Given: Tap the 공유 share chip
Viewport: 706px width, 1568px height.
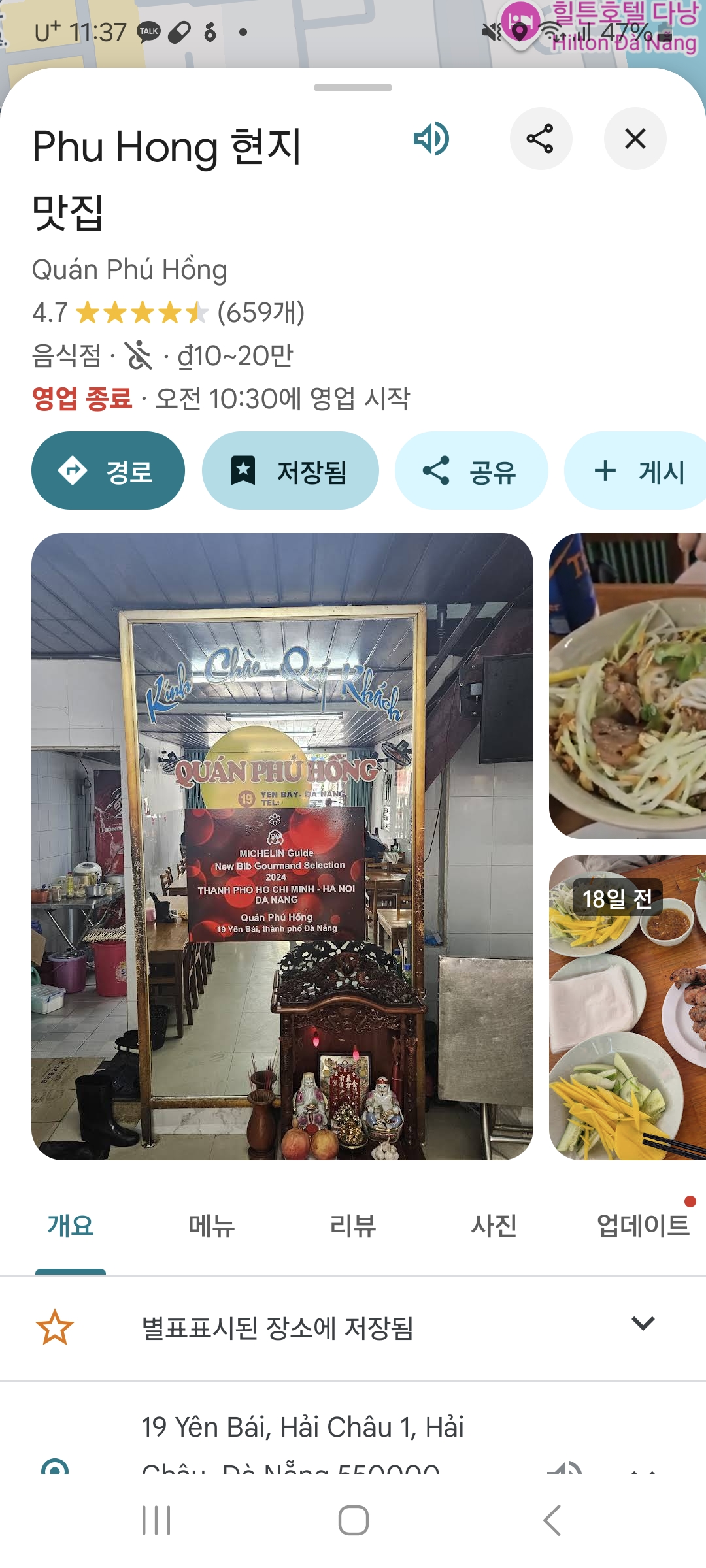Looking at the screenshot, I should pyautogui.click(x=471, y=470).
